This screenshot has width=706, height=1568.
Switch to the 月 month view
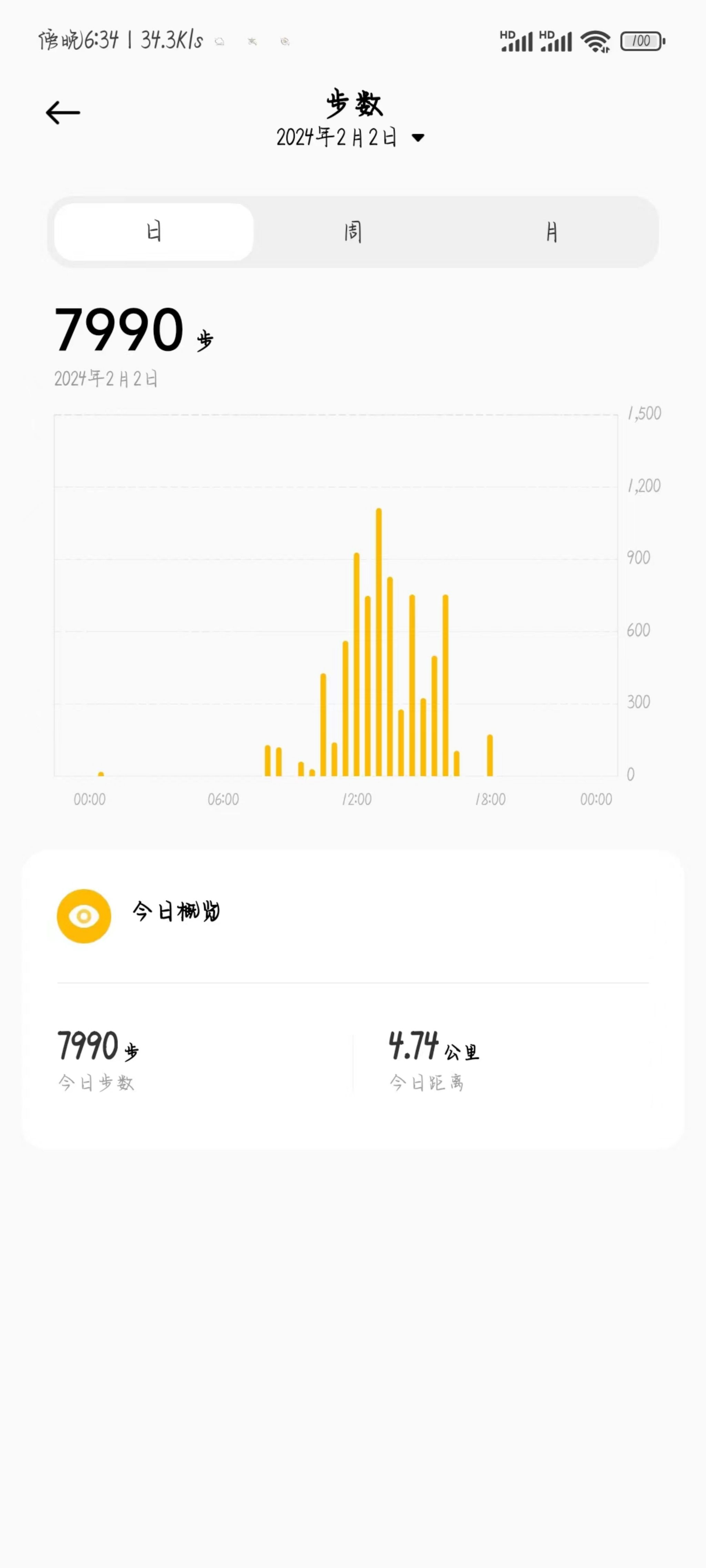pyautogui.click(x=551, y=232)
